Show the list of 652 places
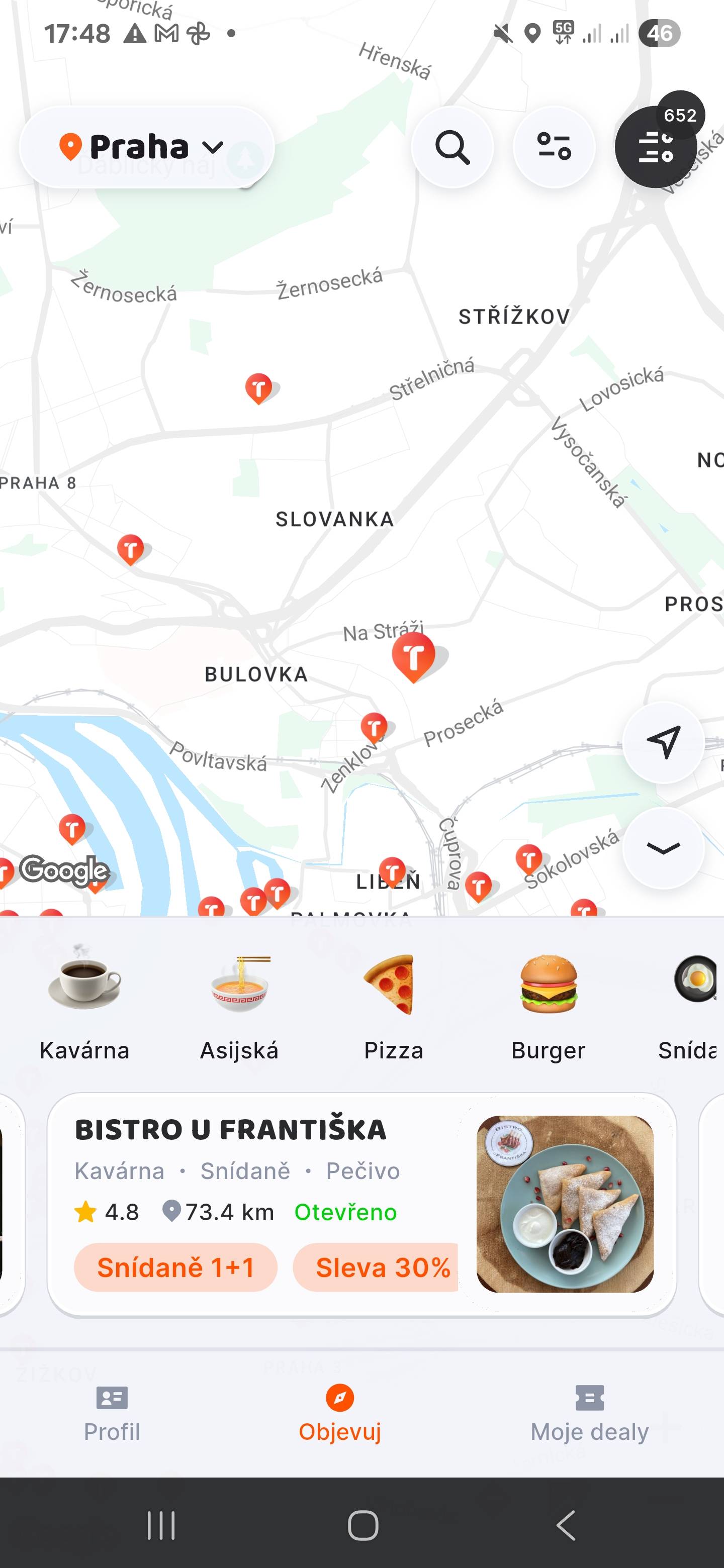This screenshot has width=724, height=1568. [656, 147]
